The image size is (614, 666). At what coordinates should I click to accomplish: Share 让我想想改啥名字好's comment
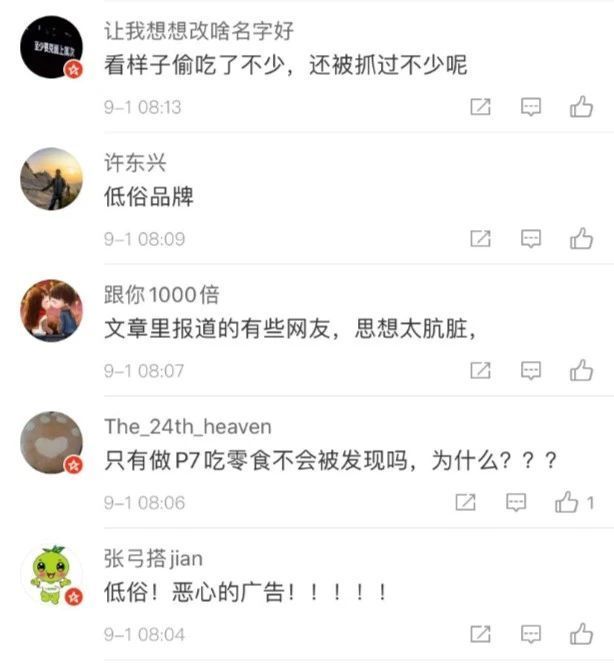click(481, 107)
